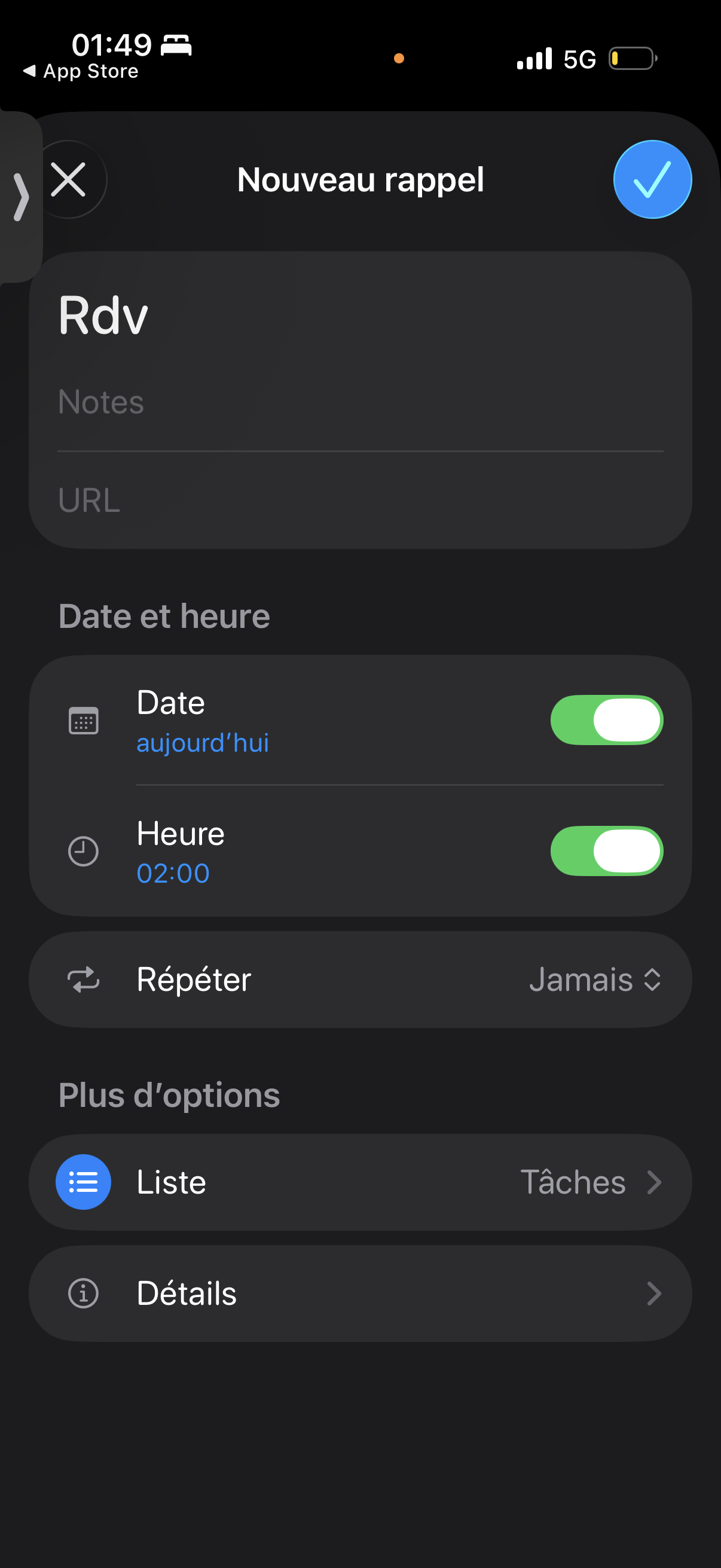Return to App Store via status bar
The image size is (721, 1568).
pyautogui.click(x=81, y=72)
